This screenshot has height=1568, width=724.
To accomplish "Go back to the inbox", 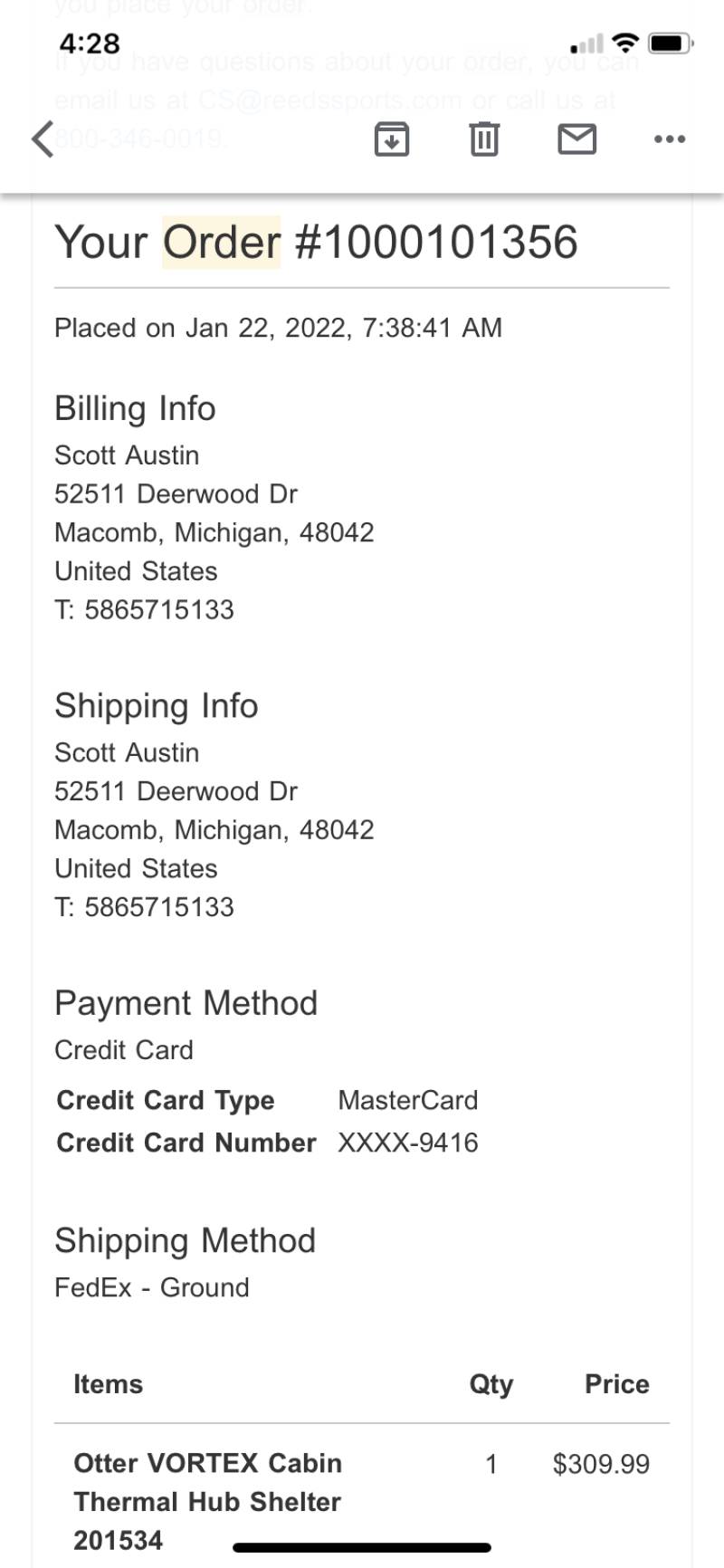I will point(43,139).
